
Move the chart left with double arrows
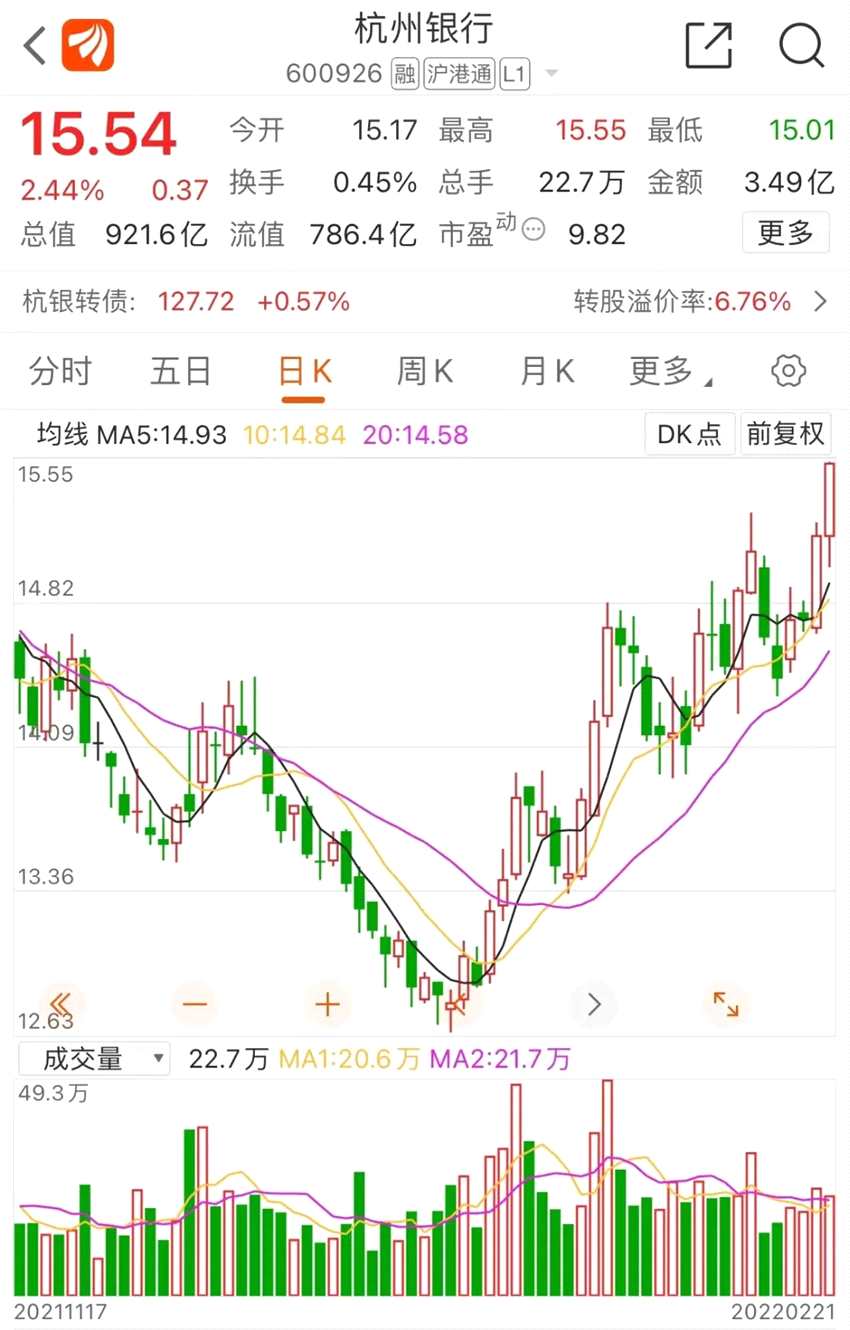click(x=60, y=1004)
